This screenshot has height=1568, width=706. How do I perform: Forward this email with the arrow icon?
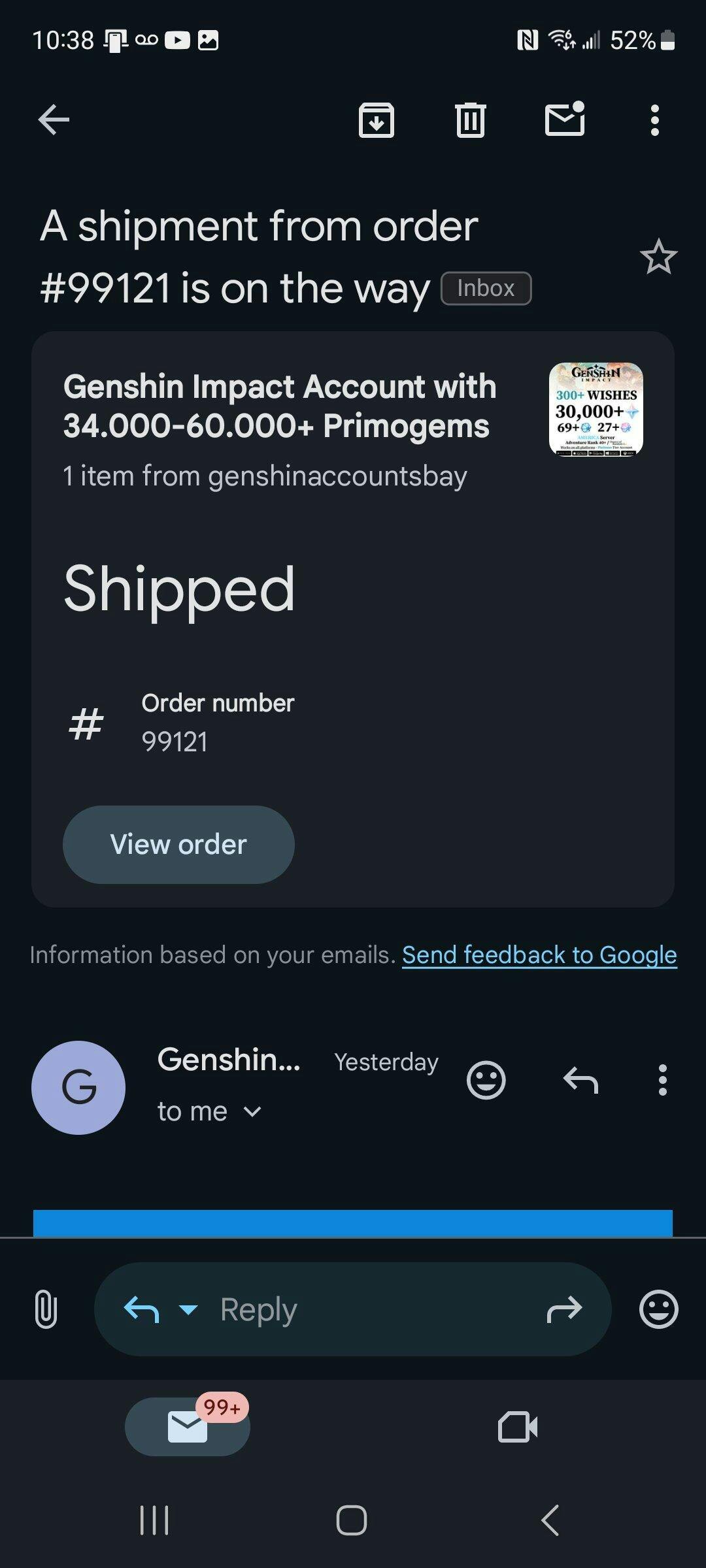coord(564,1309)
